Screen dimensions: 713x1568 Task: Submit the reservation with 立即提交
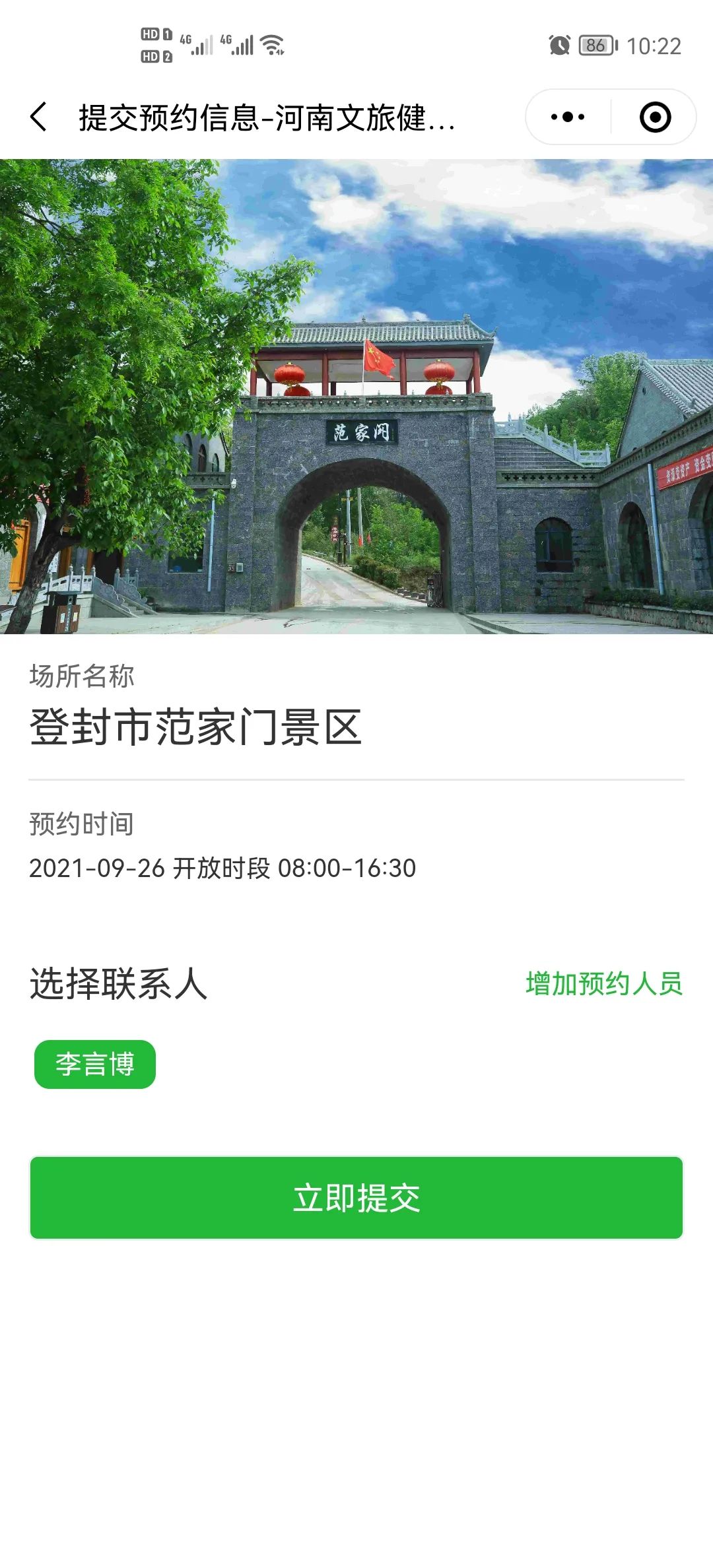pos(356,1197)
